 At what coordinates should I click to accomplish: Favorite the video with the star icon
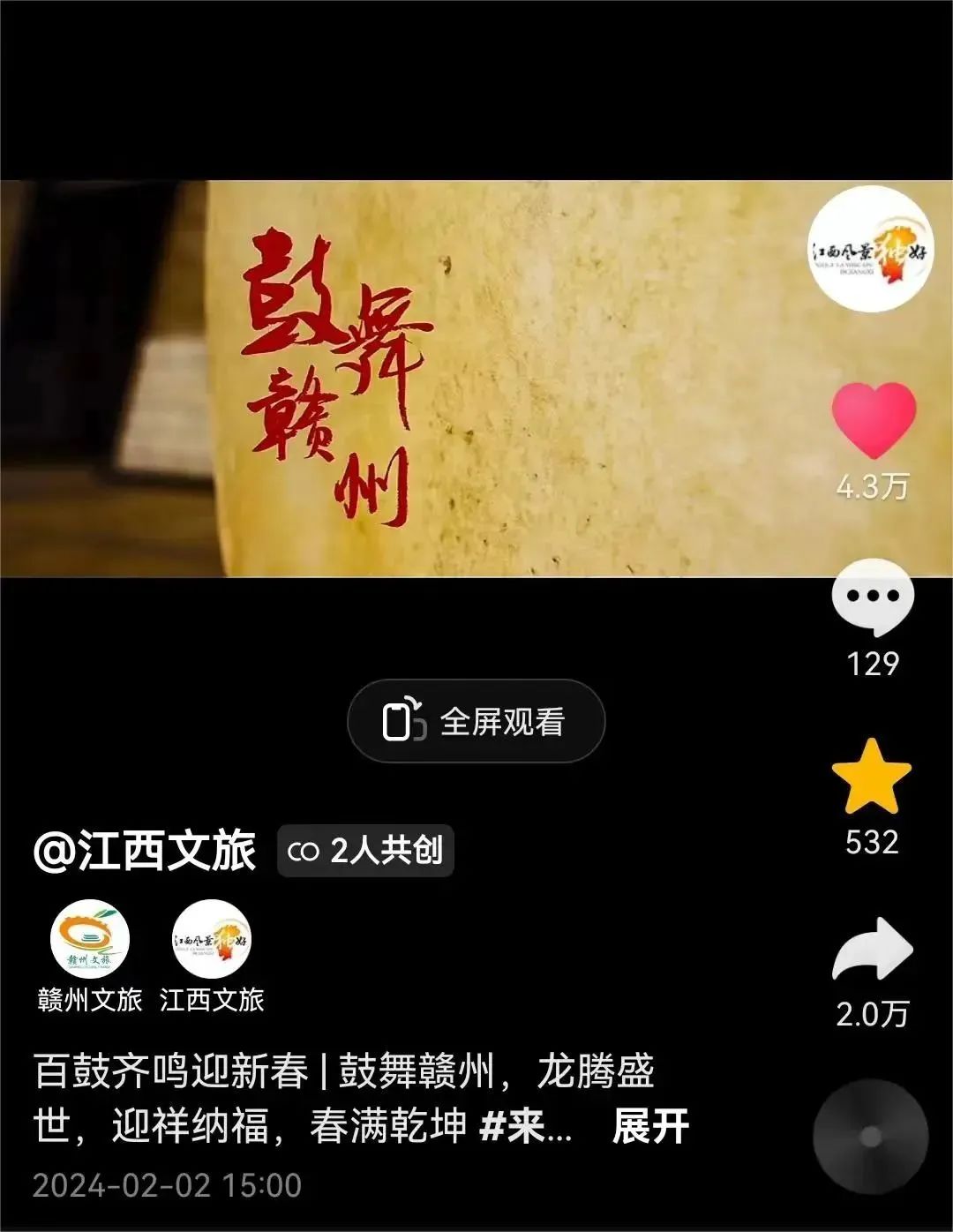pyautogui.click(x=872, y=778)
